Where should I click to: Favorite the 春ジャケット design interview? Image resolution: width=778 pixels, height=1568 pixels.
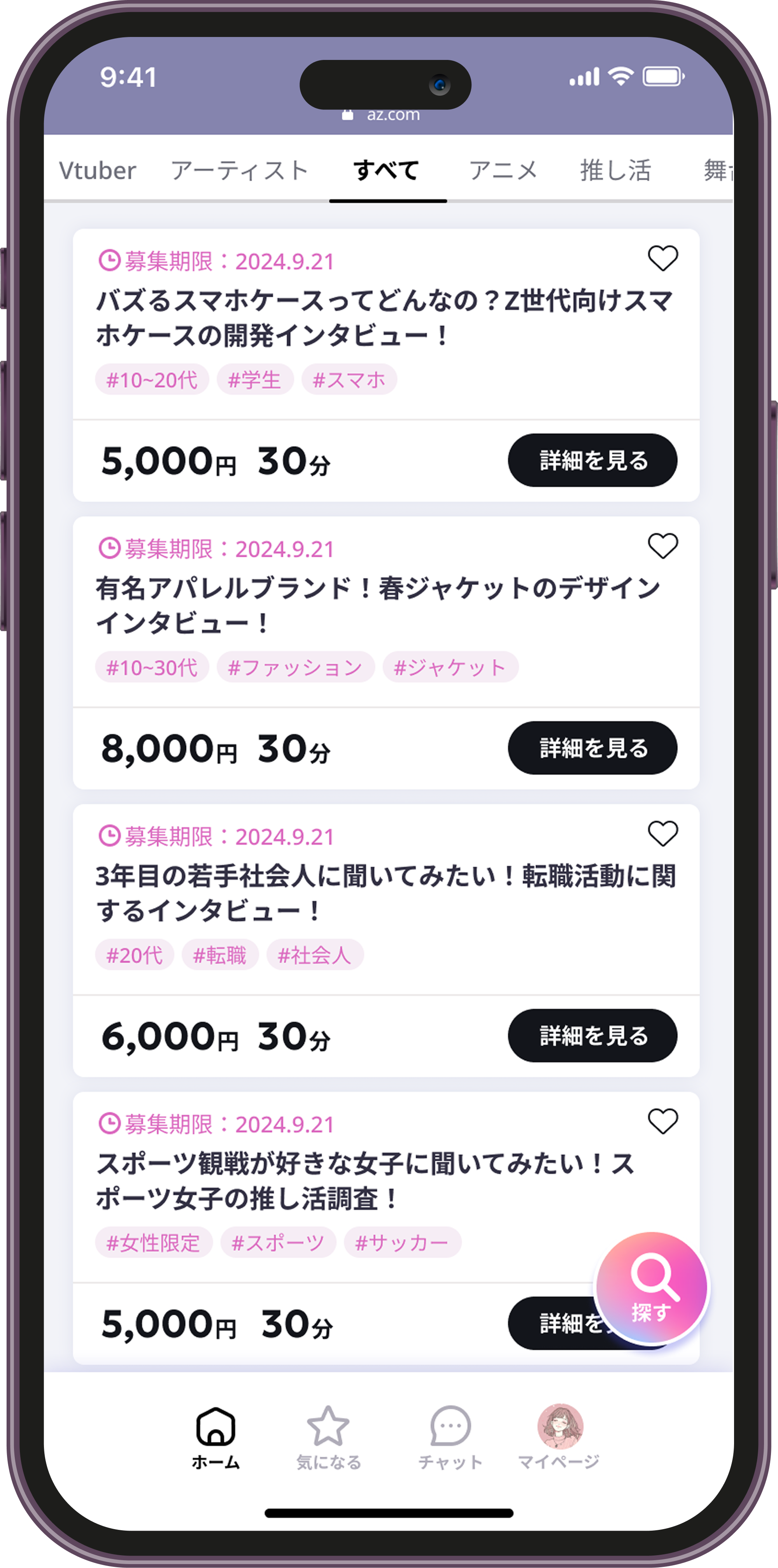(x=662, y=546)
